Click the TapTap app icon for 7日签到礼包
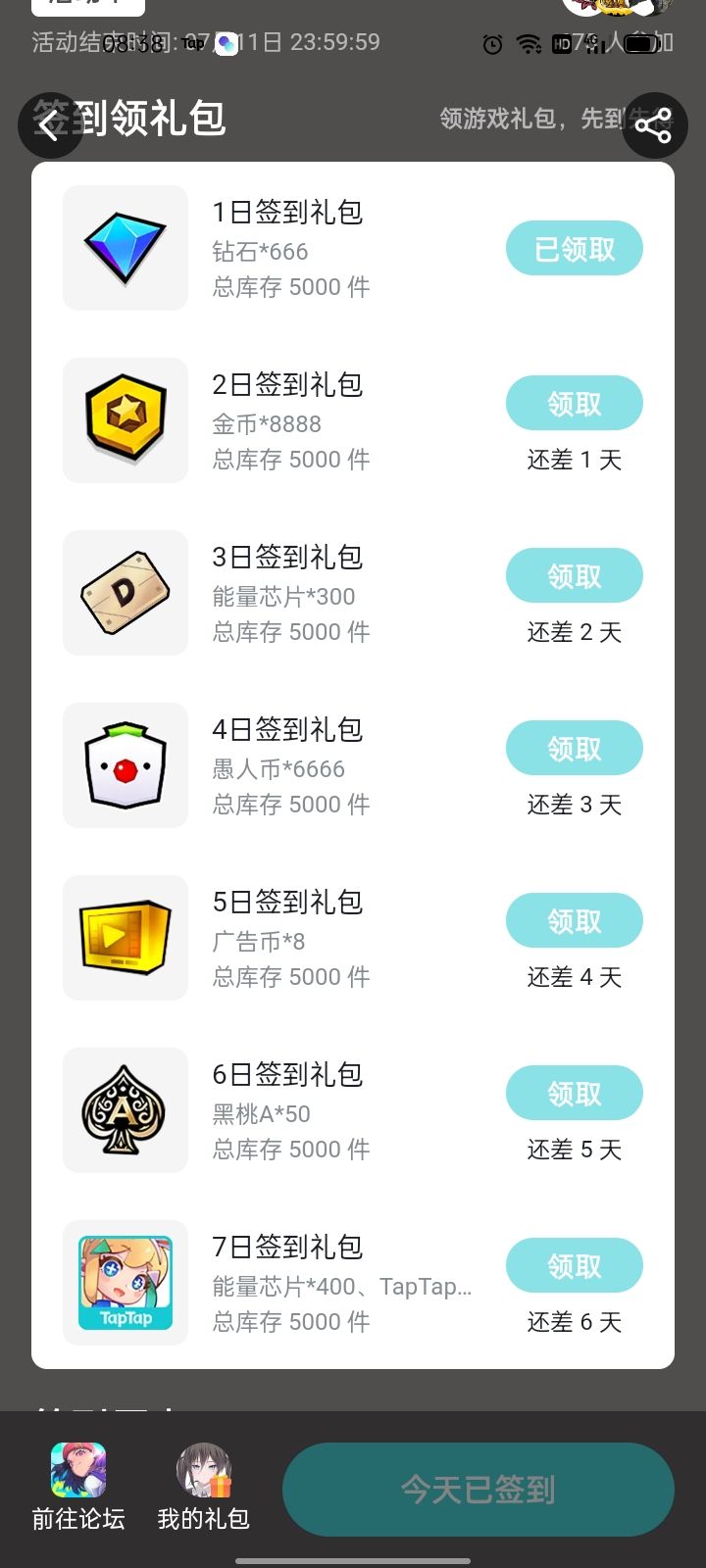The image size is (706, 1568). 125,1282
